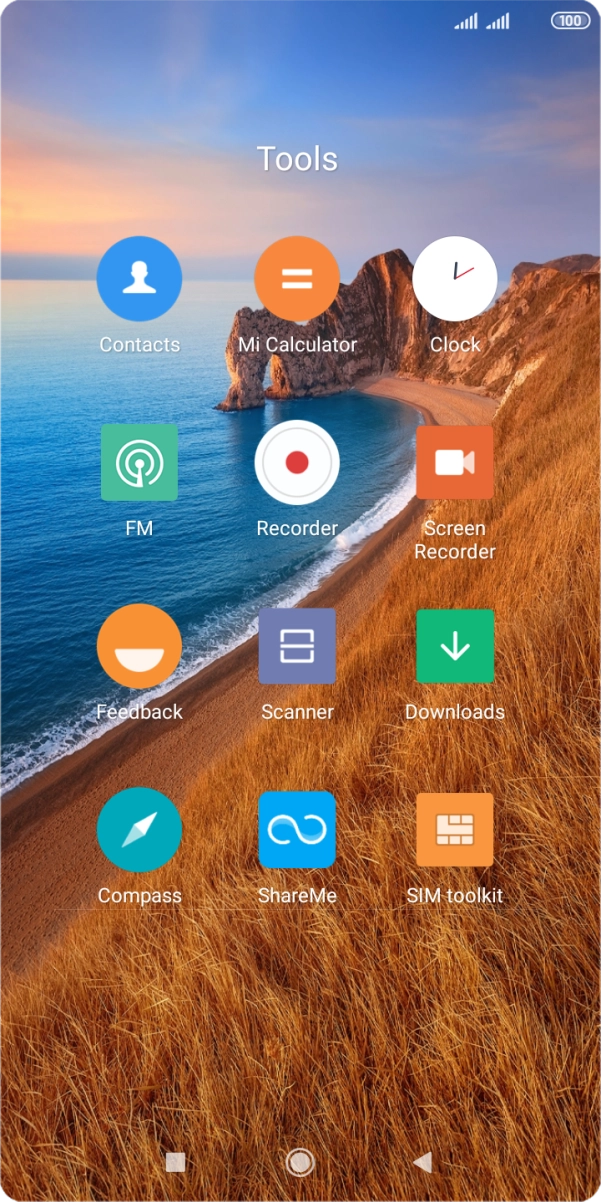The width and height of the screenshot is (601, 1202).
Task: Show recent apps with the square button
Action: [x=175, y=1161]
